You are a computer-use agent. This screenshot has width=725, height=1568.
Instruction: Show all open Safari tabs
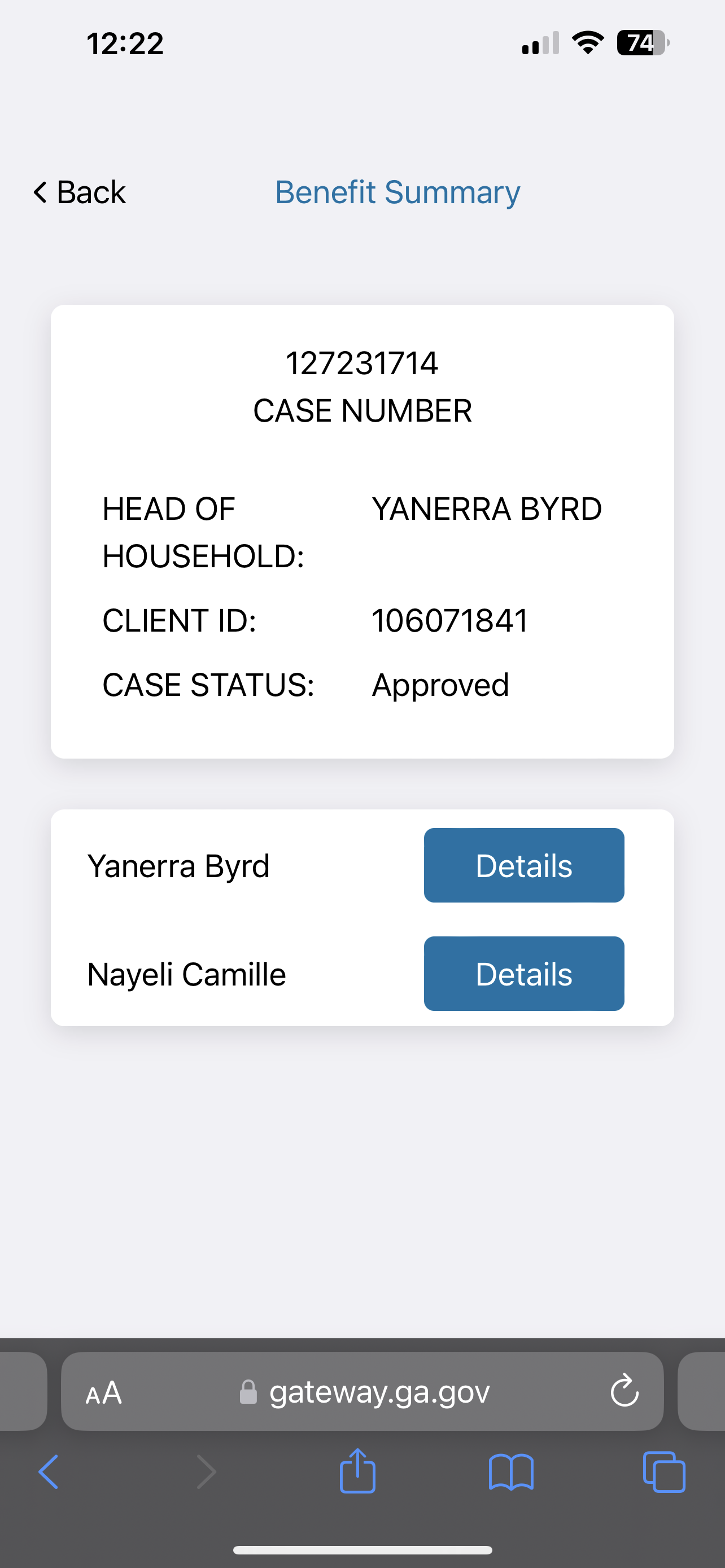coord(663,1472)
